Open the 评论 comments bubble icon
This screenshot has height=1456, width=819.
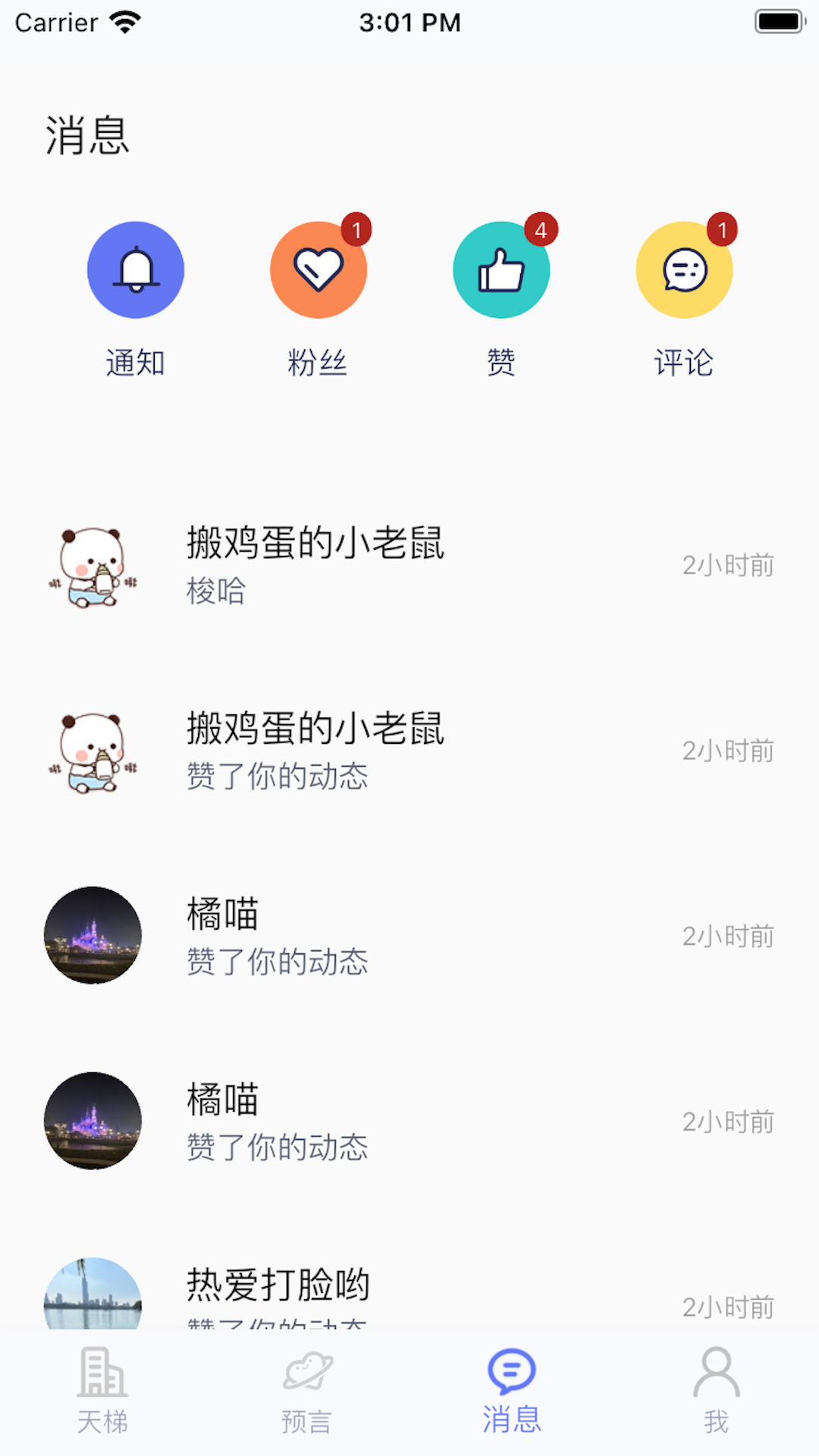[683, 271]
